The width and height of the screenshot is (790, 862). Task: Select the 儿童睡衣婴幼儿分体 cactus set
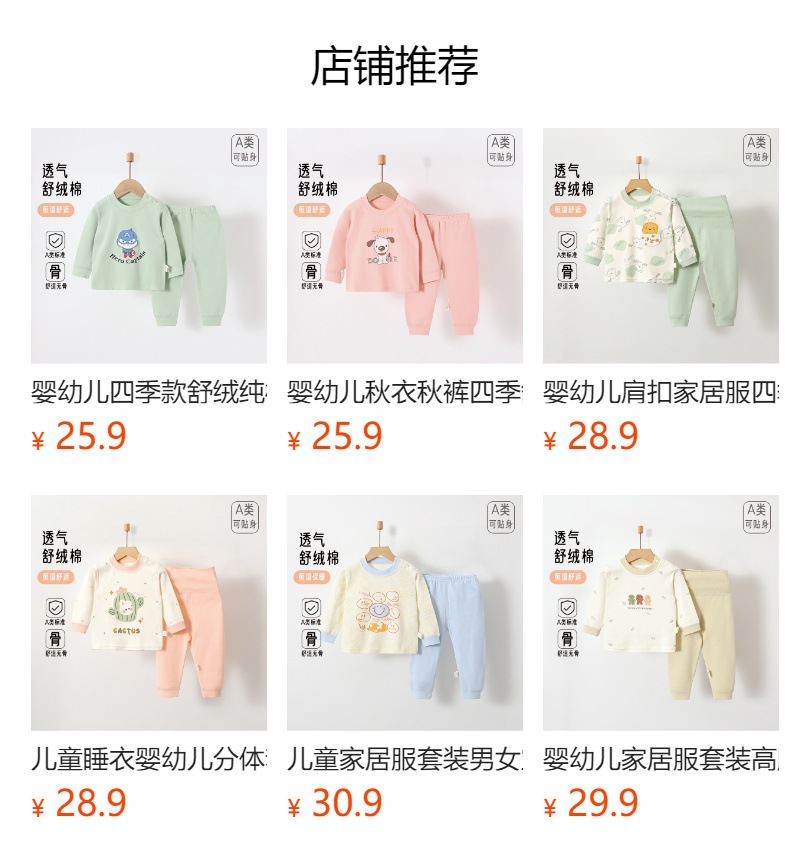pyautogui.click(x=148, y=613)
